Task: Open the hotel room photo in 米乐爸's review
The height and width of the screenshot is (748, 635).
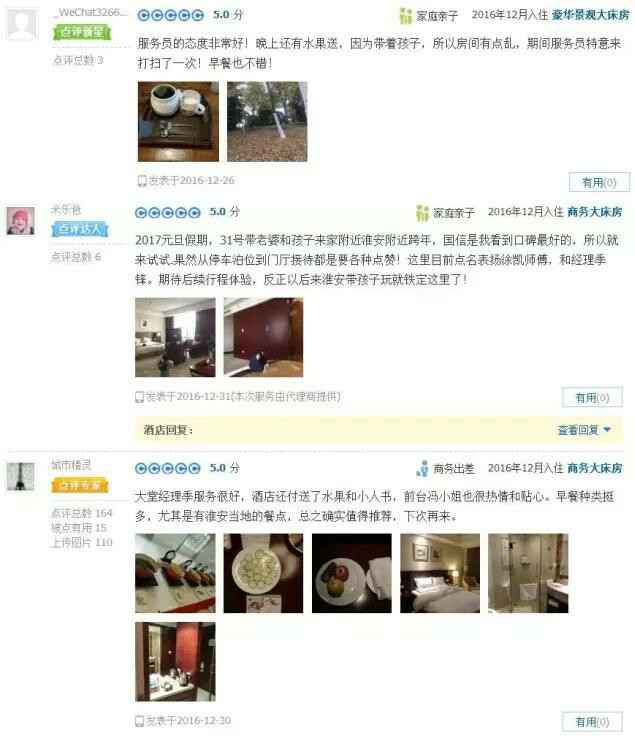Action: click(x=175, y=337)
